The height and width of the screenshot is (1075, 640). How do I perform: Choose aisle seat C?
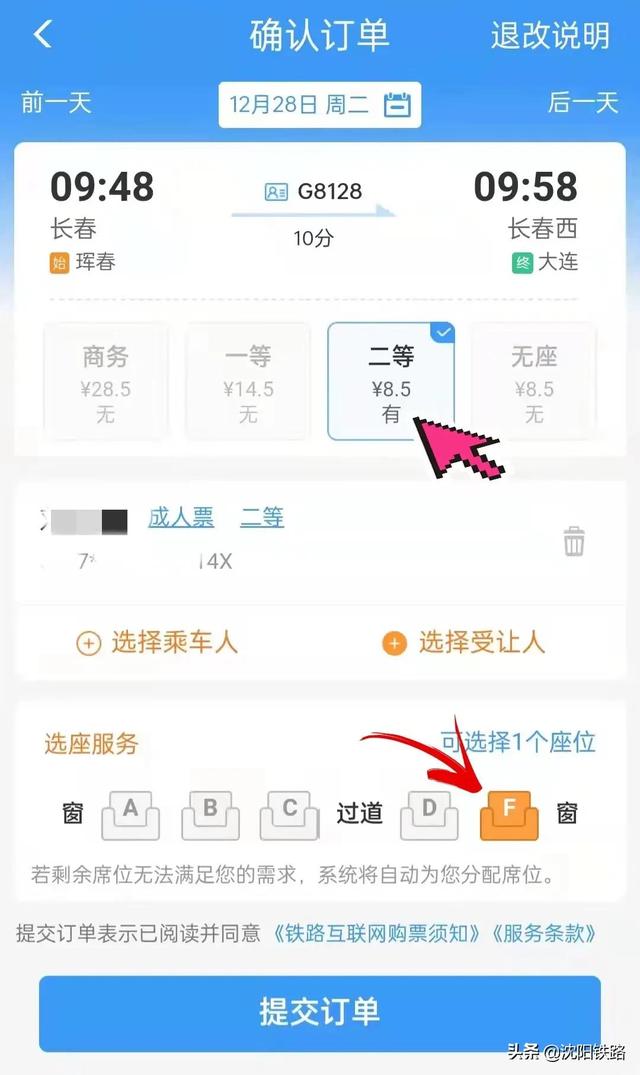tap(289, 816)
